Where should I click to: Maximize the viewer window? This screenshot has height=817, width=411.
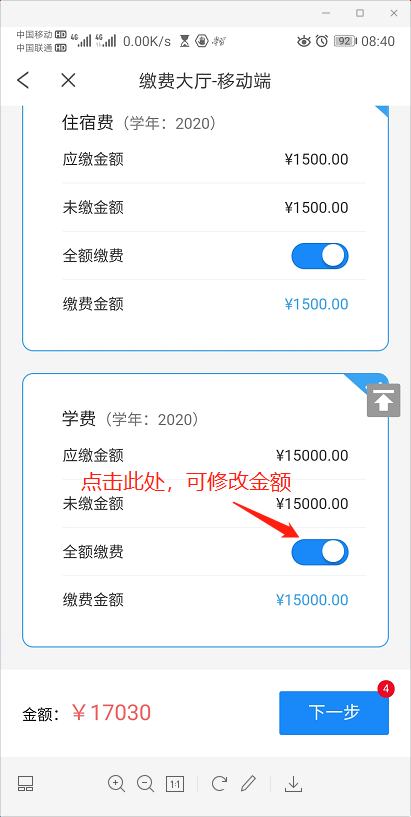pyautogui.click(x=360, y=14)
